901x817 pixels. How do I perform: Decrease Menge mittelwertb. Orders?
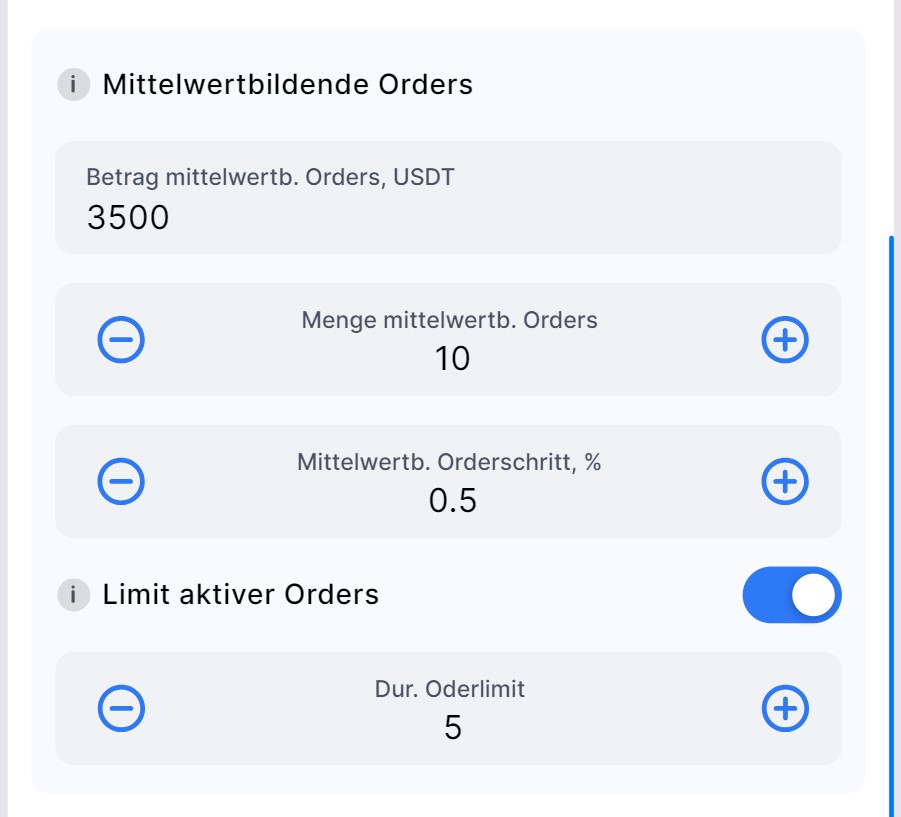click(121, 341)
